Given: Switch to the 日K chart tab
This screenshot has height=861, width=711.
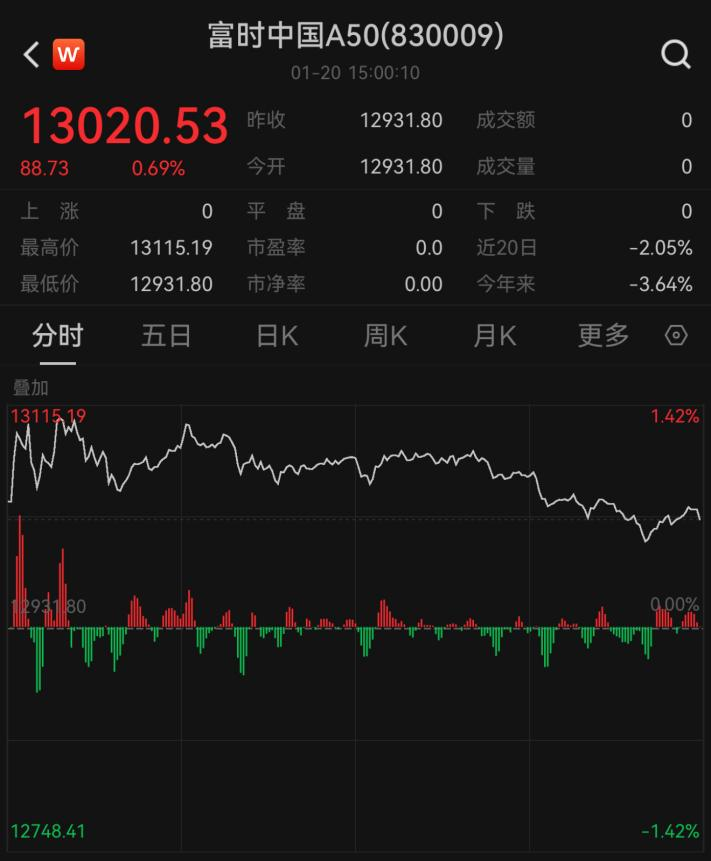Looking at the screenshot, I should pos(276,336).
